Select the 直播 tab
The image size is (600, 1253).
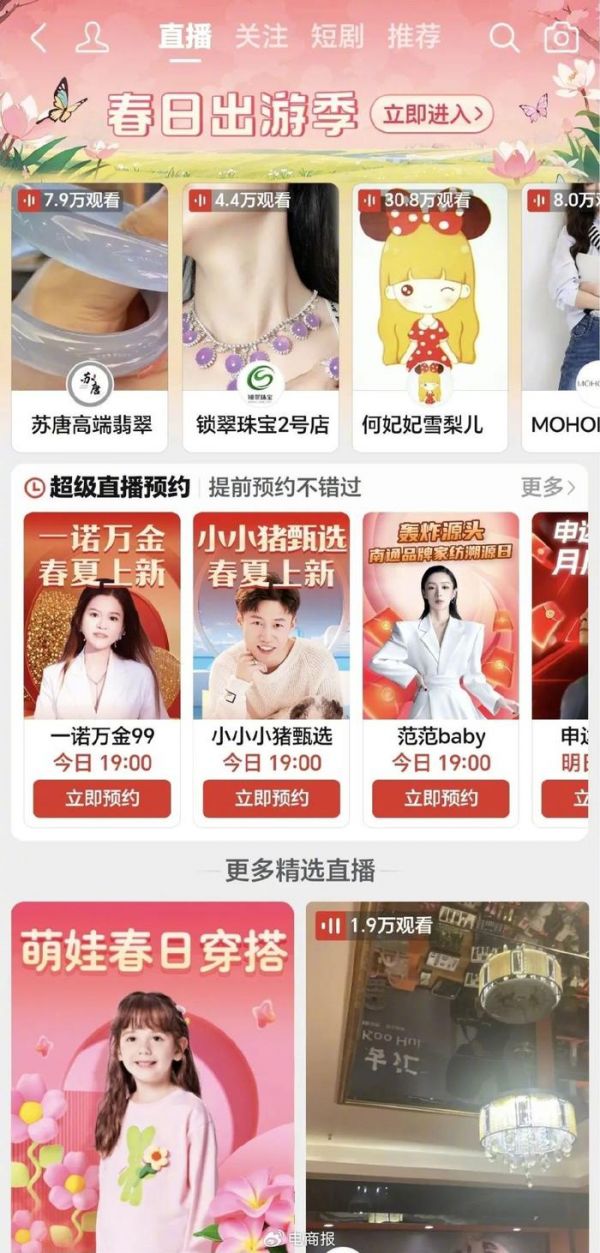tap(185, 37)
